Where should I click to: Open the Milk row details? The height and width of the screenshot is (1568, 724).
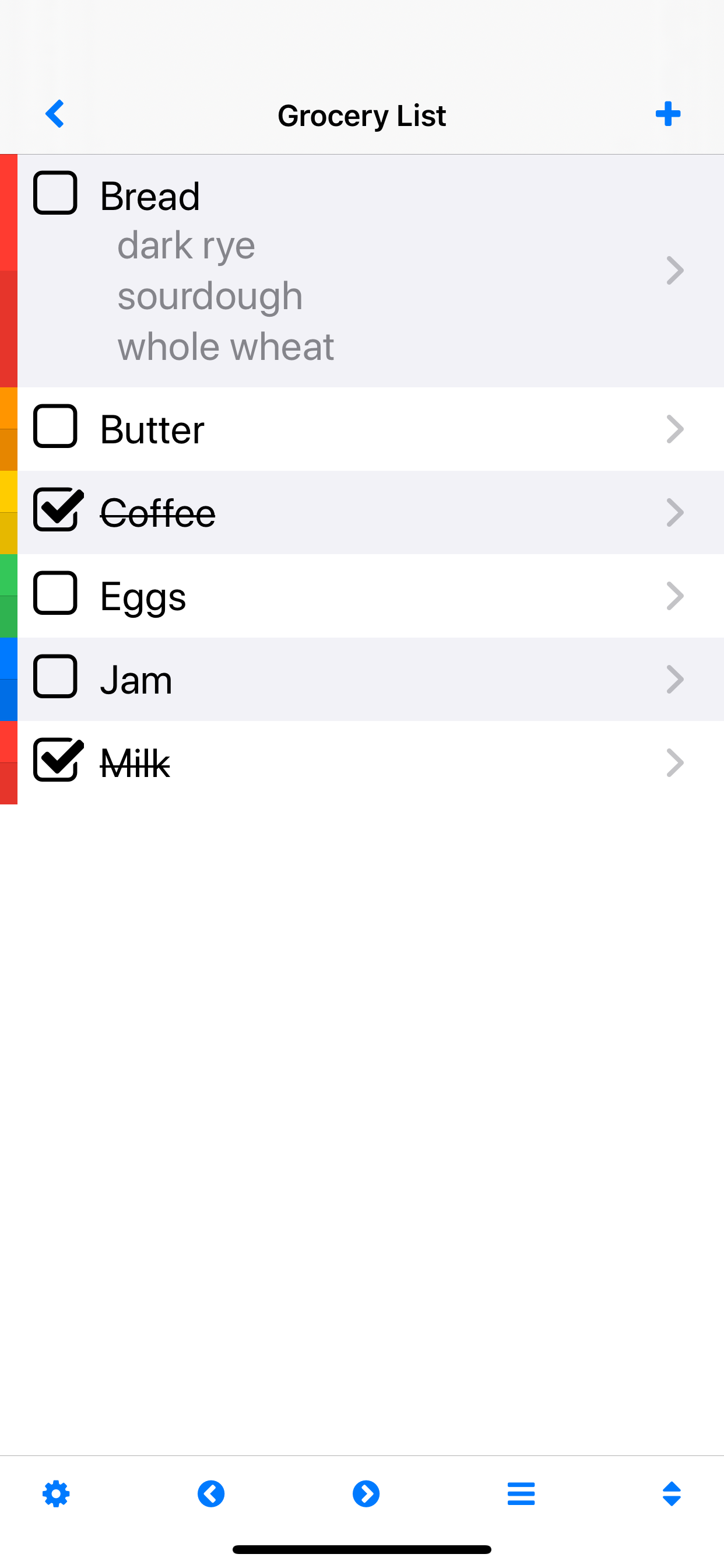click(x=674, y=762)
